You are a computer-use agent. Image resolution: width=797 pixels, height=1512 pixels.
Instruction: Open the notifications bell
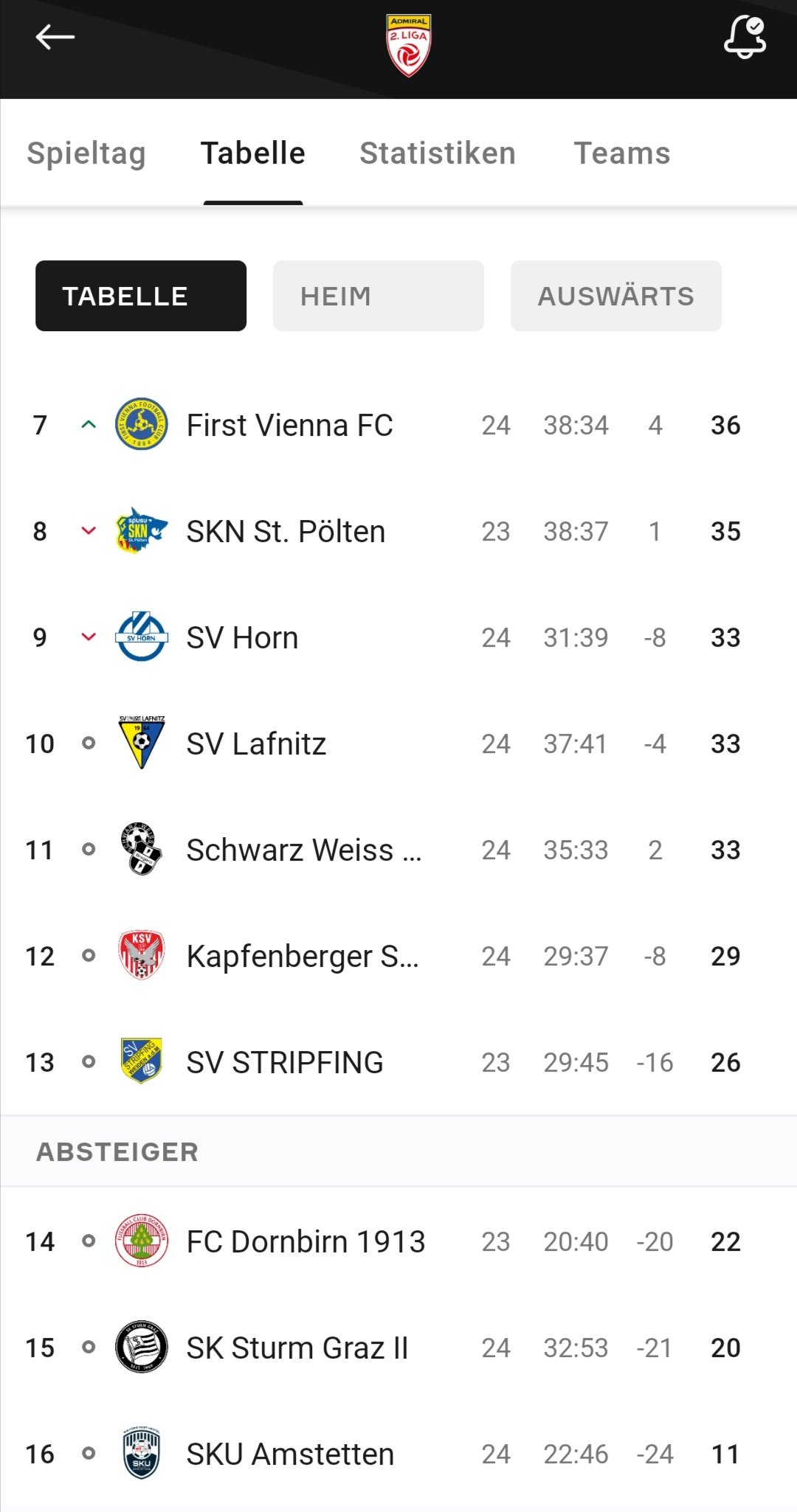click(744, 36)
